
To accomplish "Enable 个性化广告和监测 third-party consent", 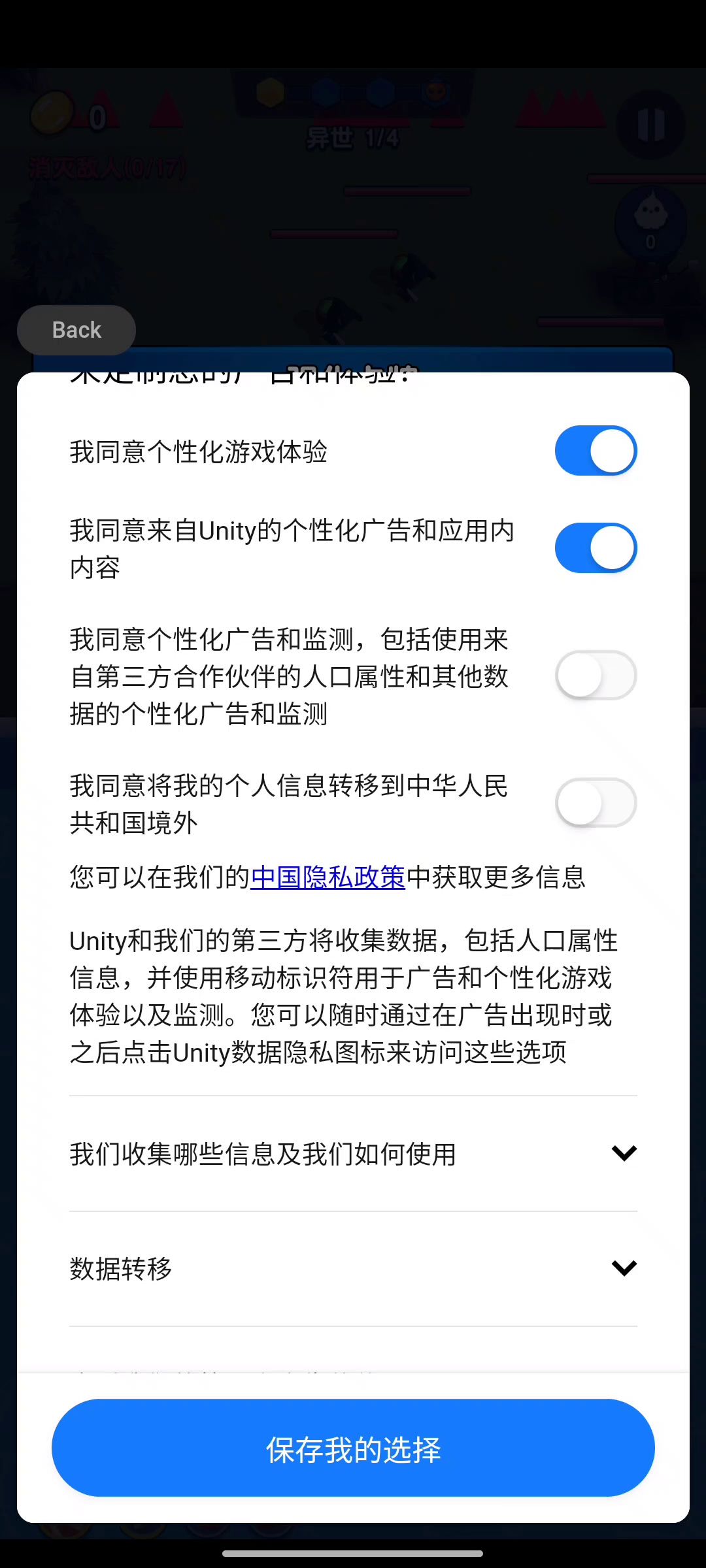I will pyautogui.click(x=596, y=675).
